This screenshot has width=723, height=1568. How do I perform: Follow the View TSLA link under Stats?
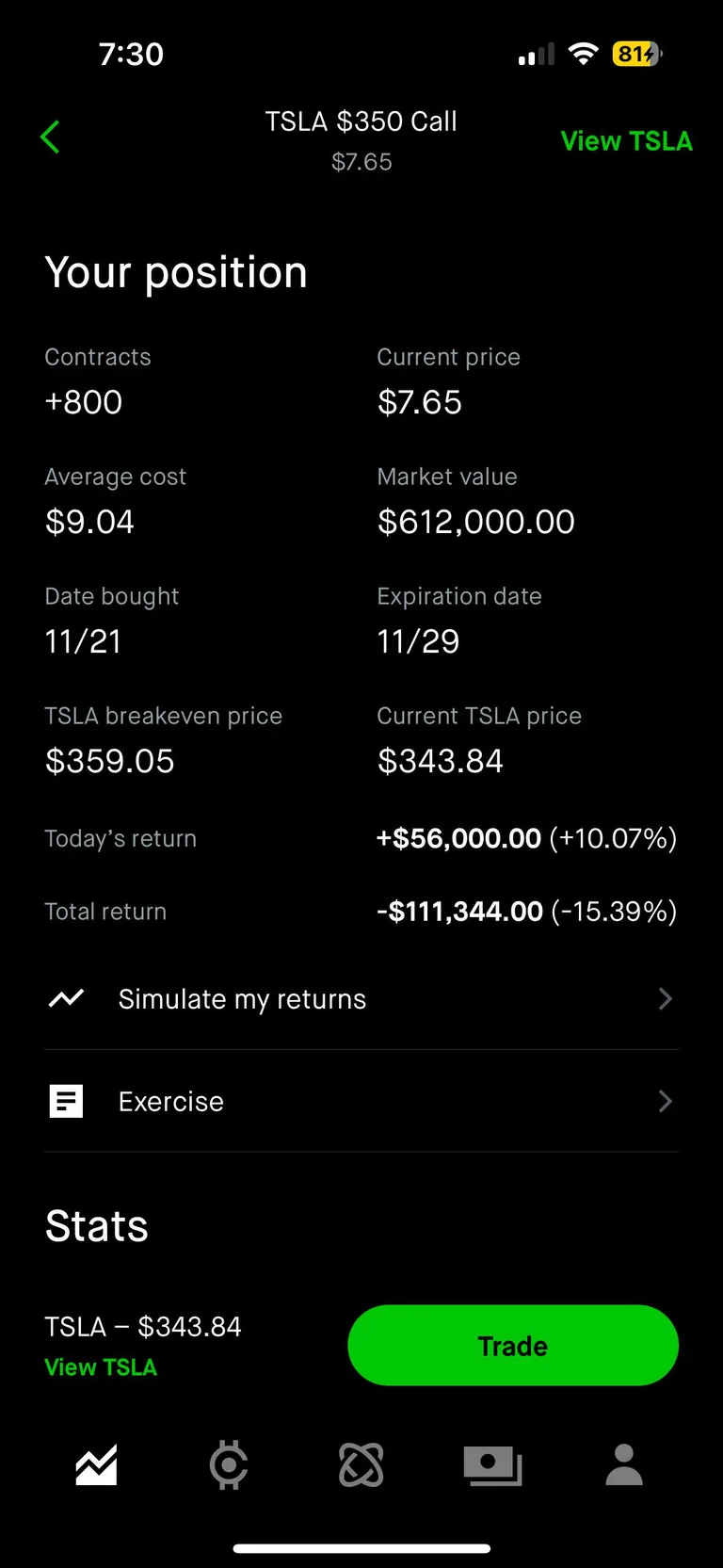(x=101, y=1366)
